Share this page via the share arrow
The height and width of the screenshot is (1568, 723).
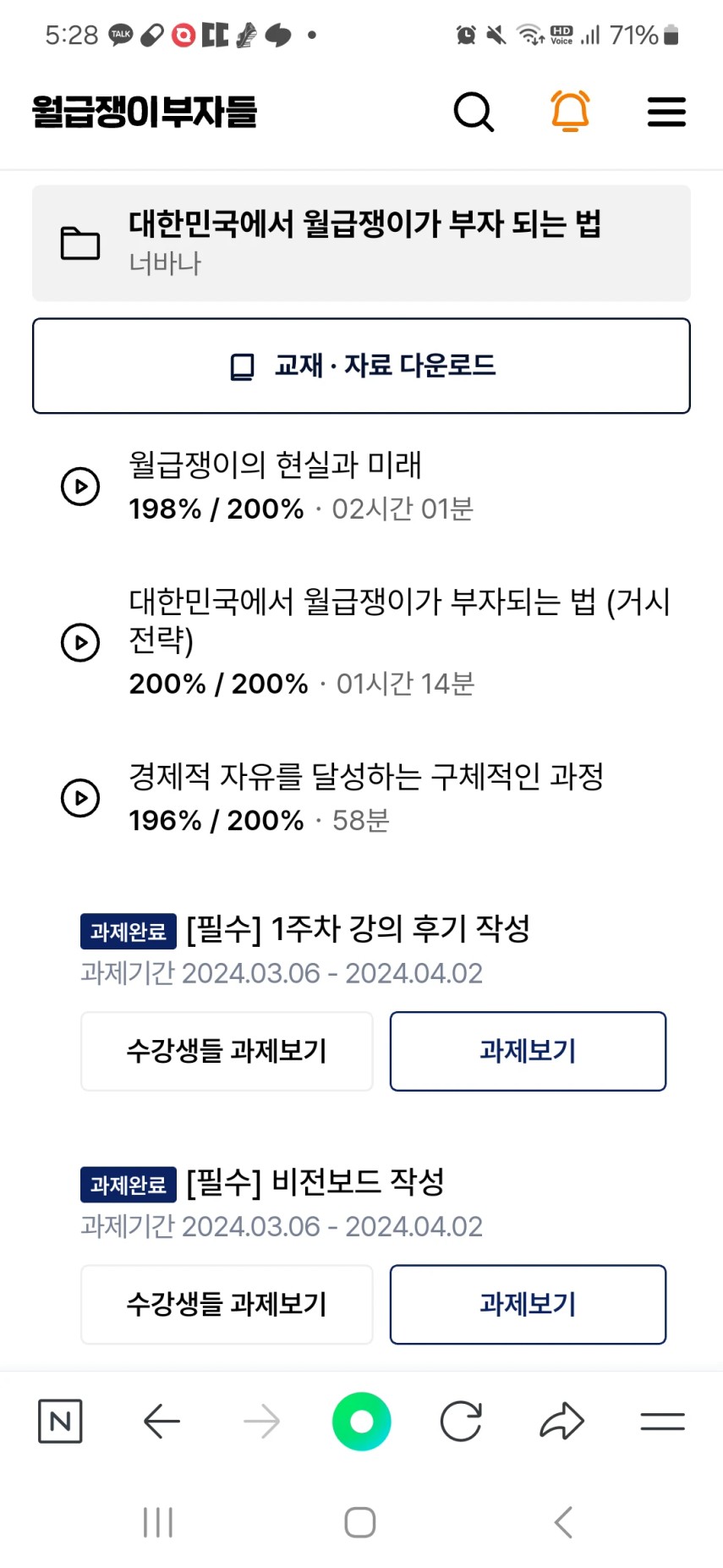(561, 1421)
